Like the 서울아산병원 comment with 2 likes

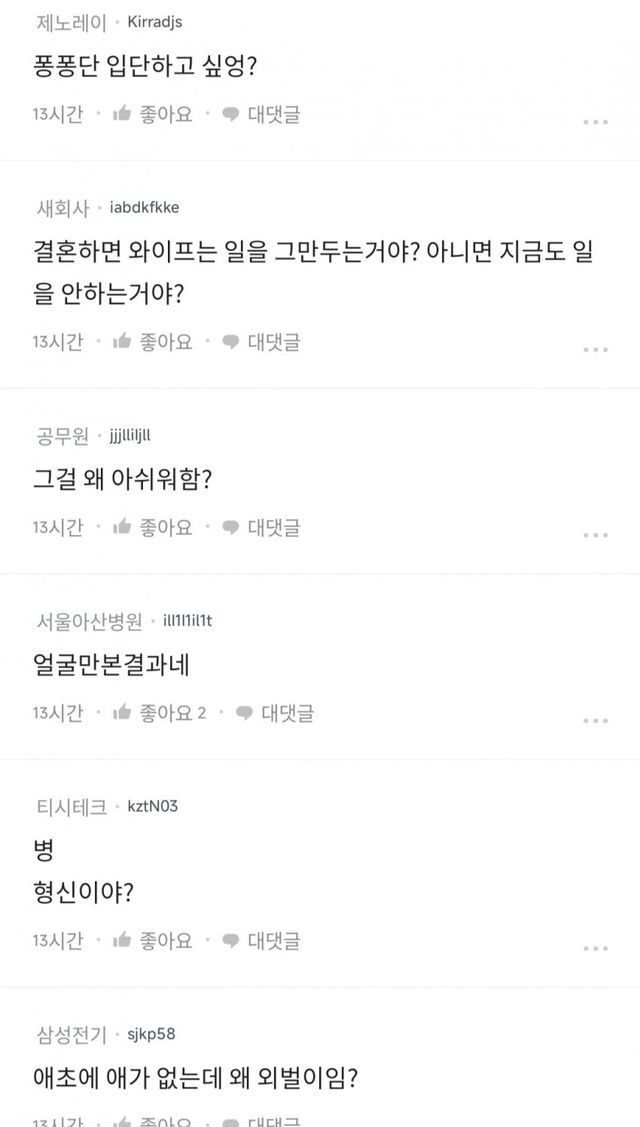158,713
